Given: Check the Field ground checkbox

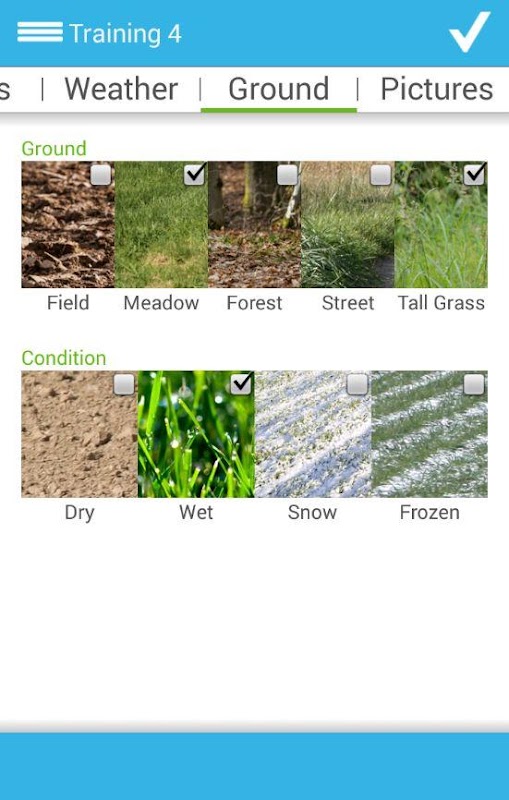Looking at the screenshot, I should [100, 175].
